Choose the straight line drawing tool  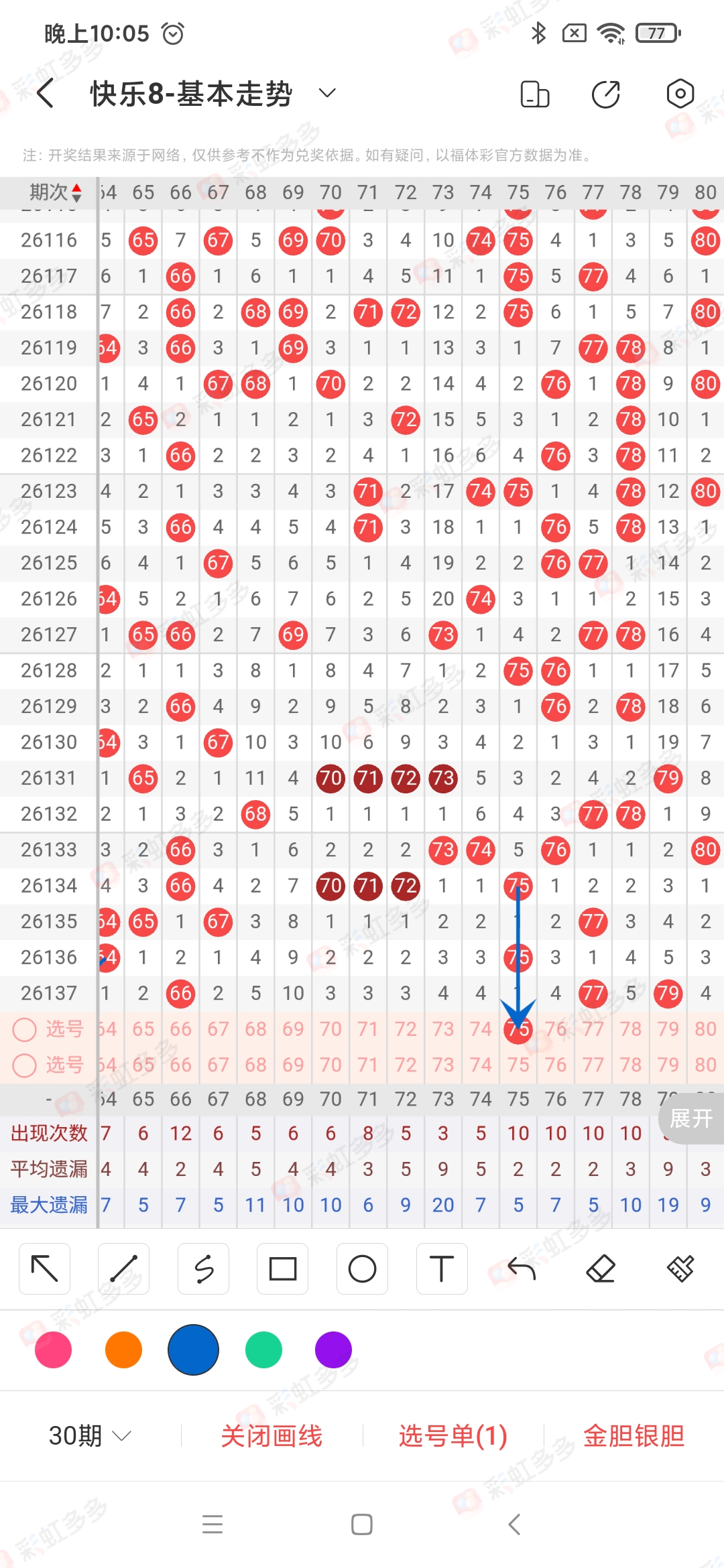click(123, 1268)
